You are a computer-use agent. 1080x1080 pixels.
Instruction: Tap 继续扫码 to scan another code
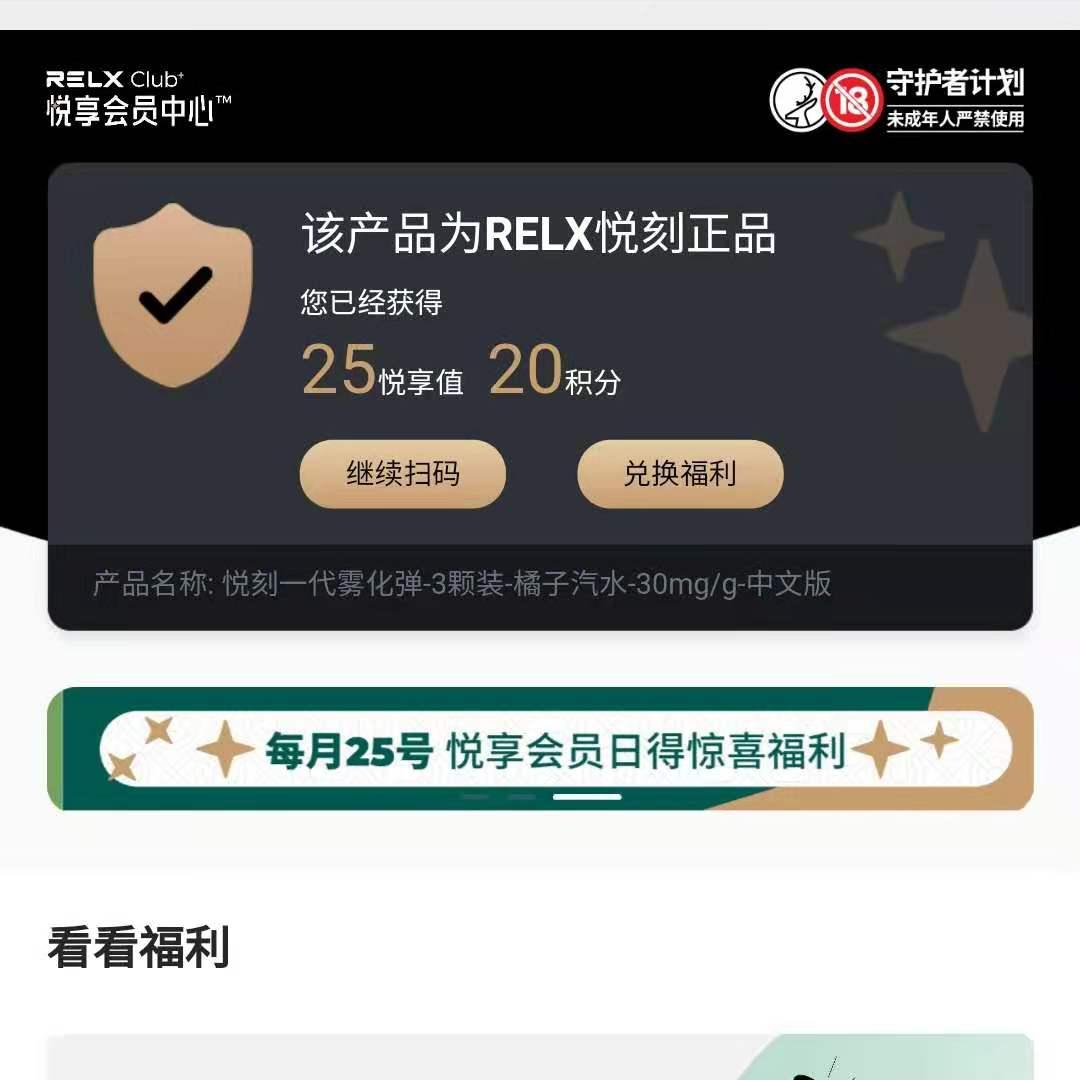pyautogui.click(x=402, y=474)
